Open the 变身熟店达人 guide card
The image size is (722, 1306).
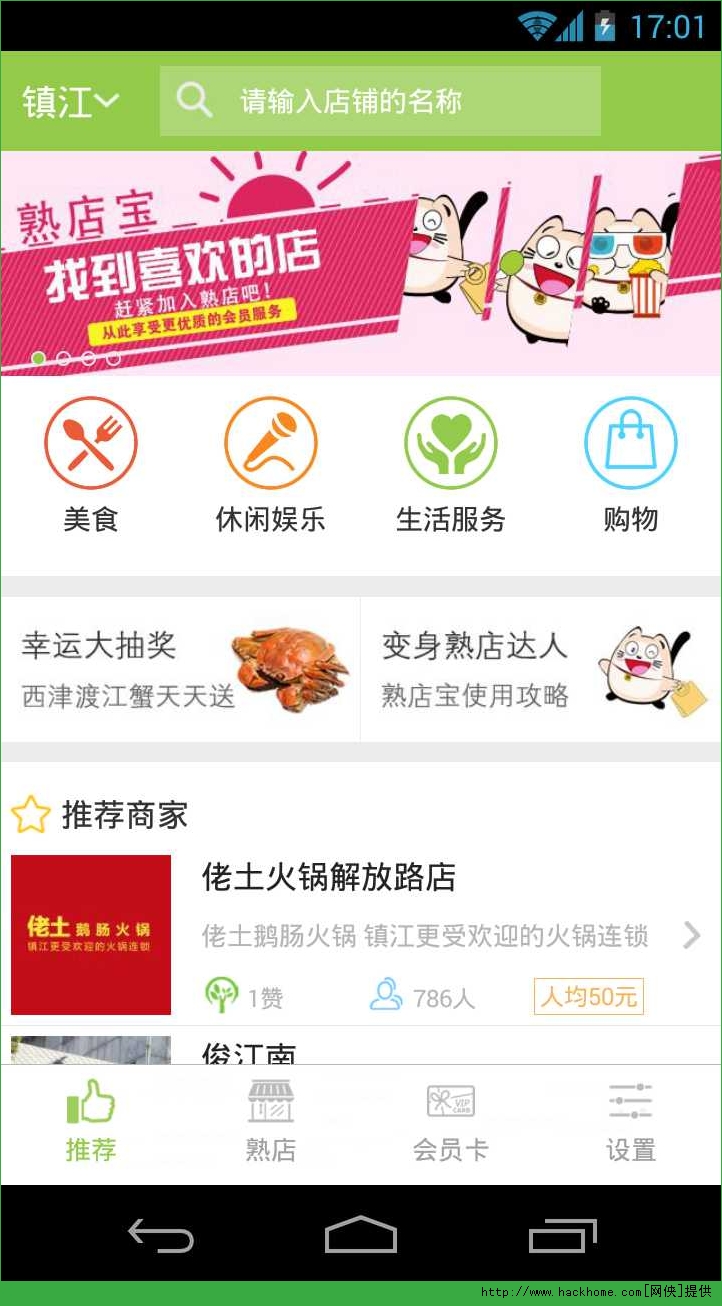pyautogui.click(x=541, y=669)
